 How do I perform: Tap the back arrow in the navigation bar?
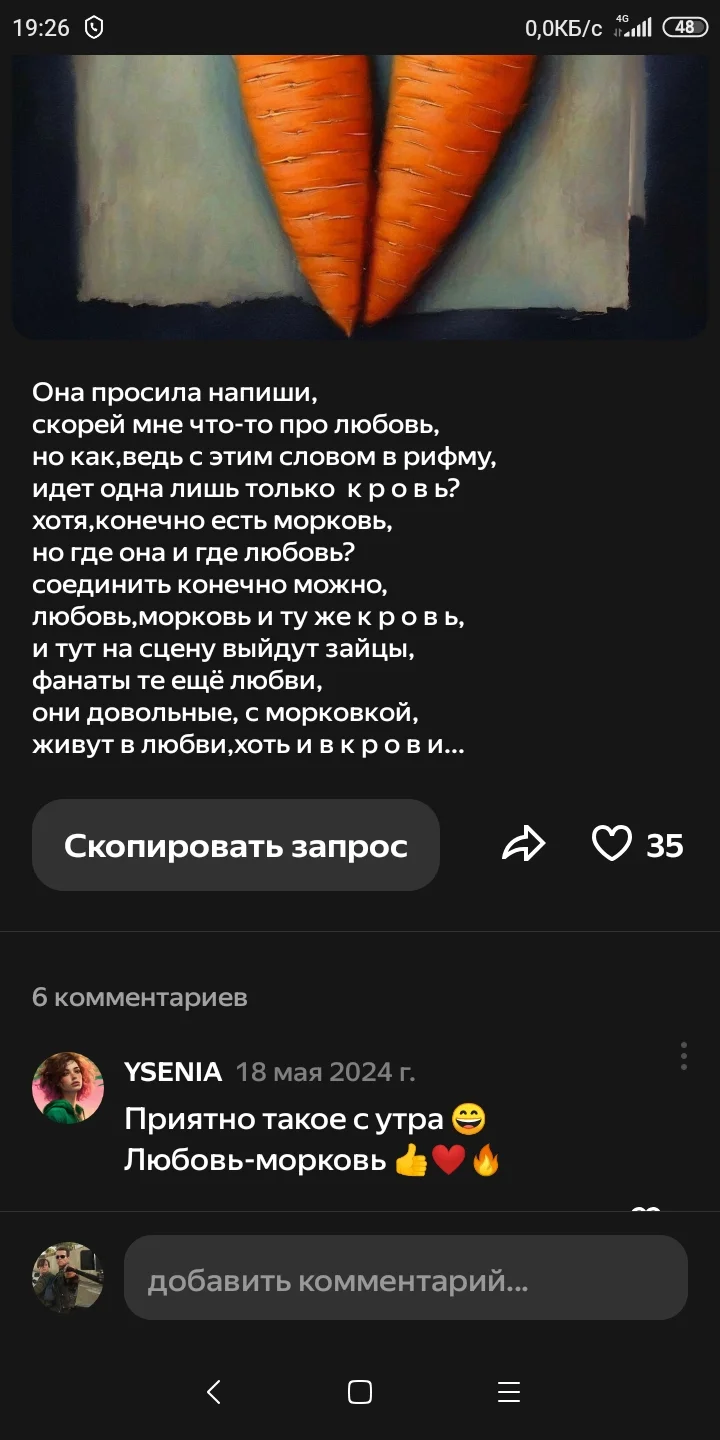(x=213, y=1391)
